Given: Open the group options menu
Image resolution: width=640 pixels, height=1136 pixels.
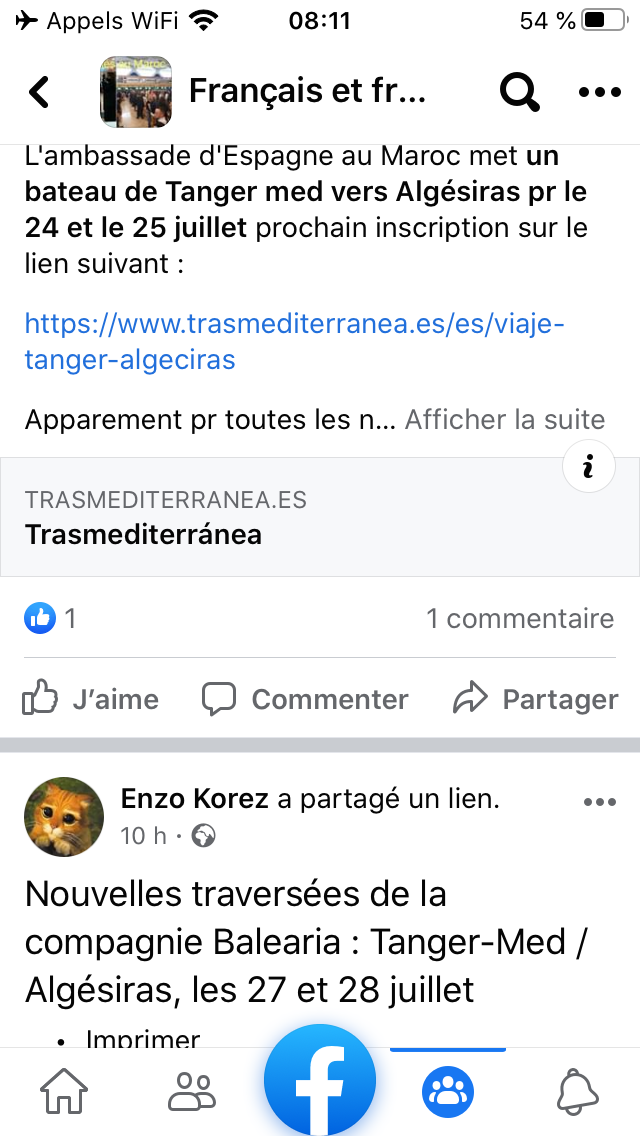Looking at the screenshot, I should 600,92.
